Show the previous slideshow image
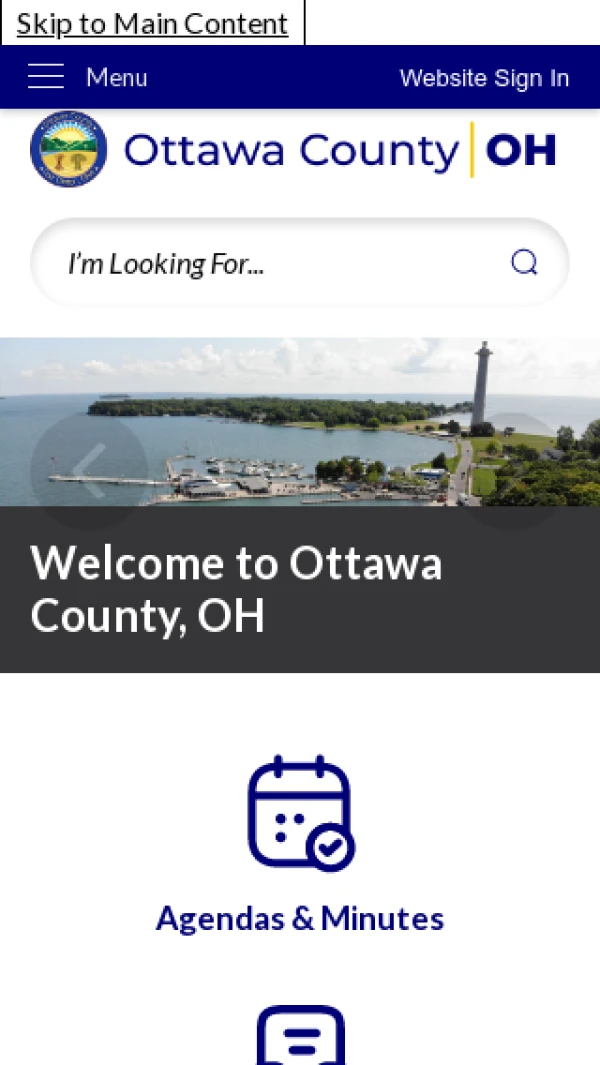 point(89,470)
